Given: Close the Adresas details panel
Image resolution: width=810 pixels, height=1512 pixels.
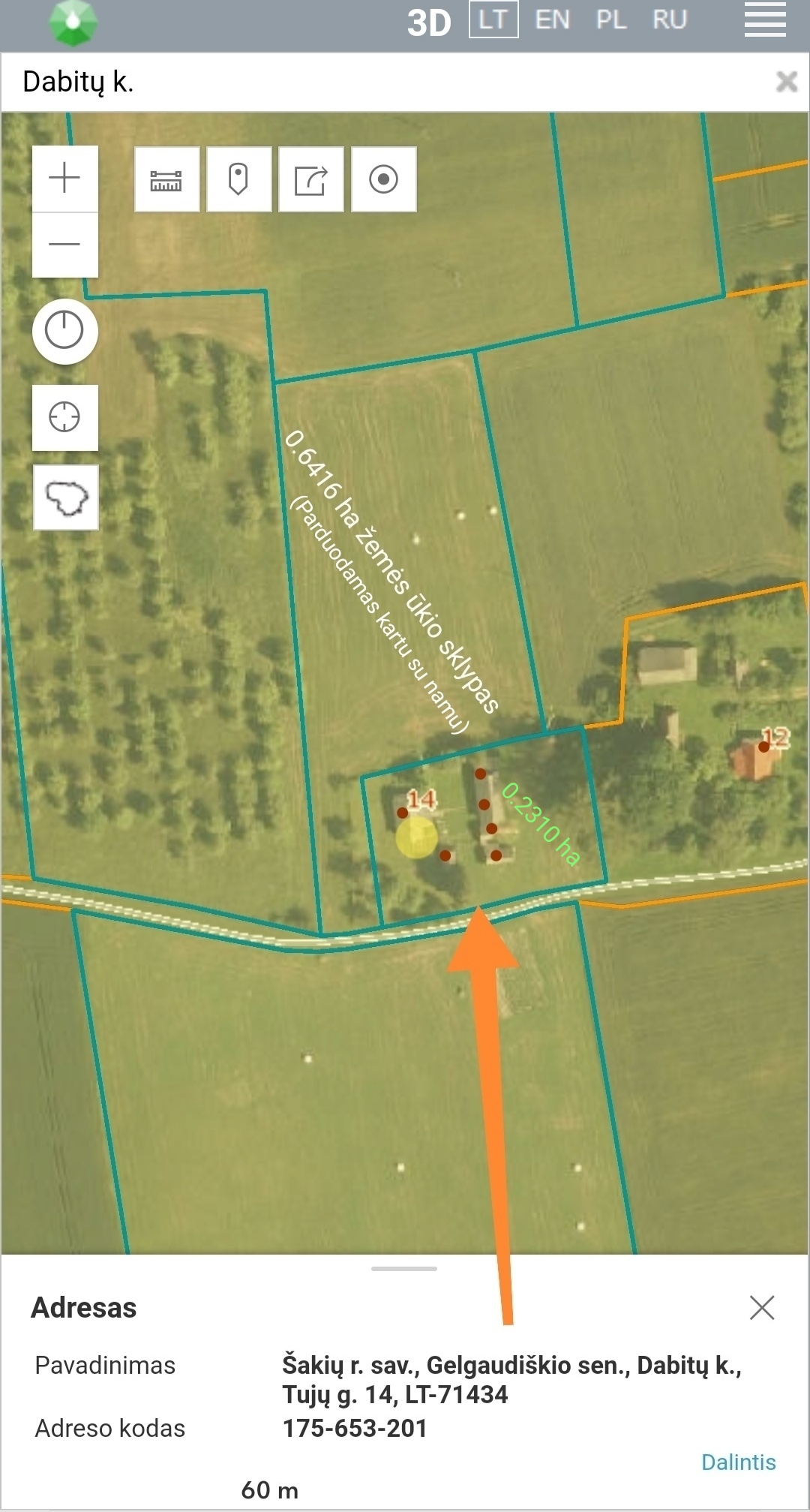Looking at the screenshot, I should pyautogui.click(x=761, y=1307).
